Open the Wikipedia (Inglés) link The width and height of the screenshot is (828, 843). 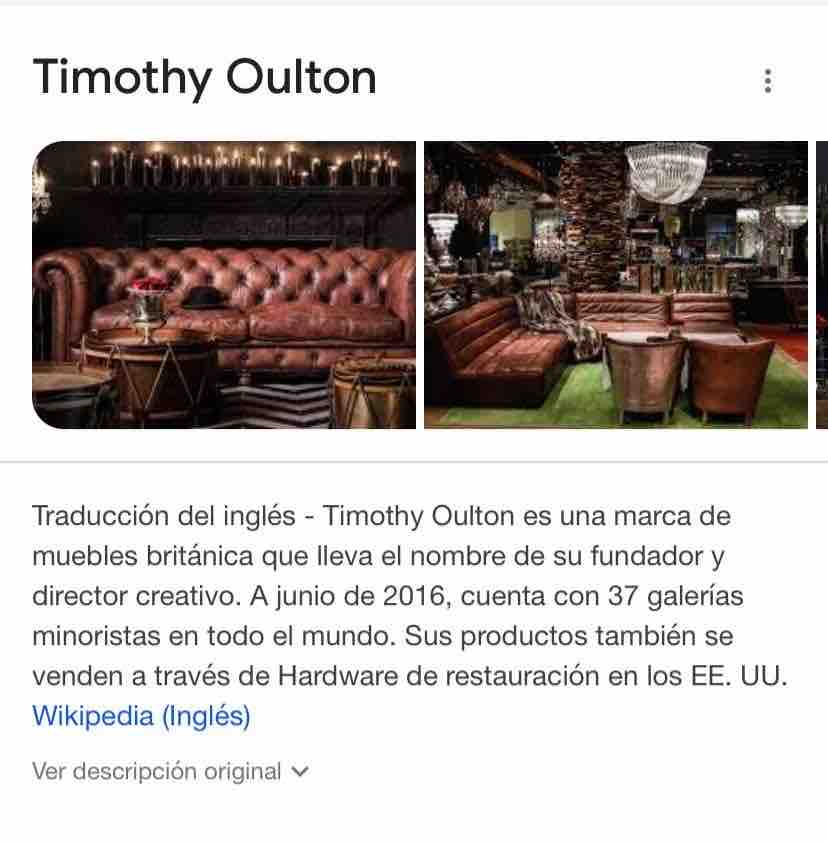[141, 716]
